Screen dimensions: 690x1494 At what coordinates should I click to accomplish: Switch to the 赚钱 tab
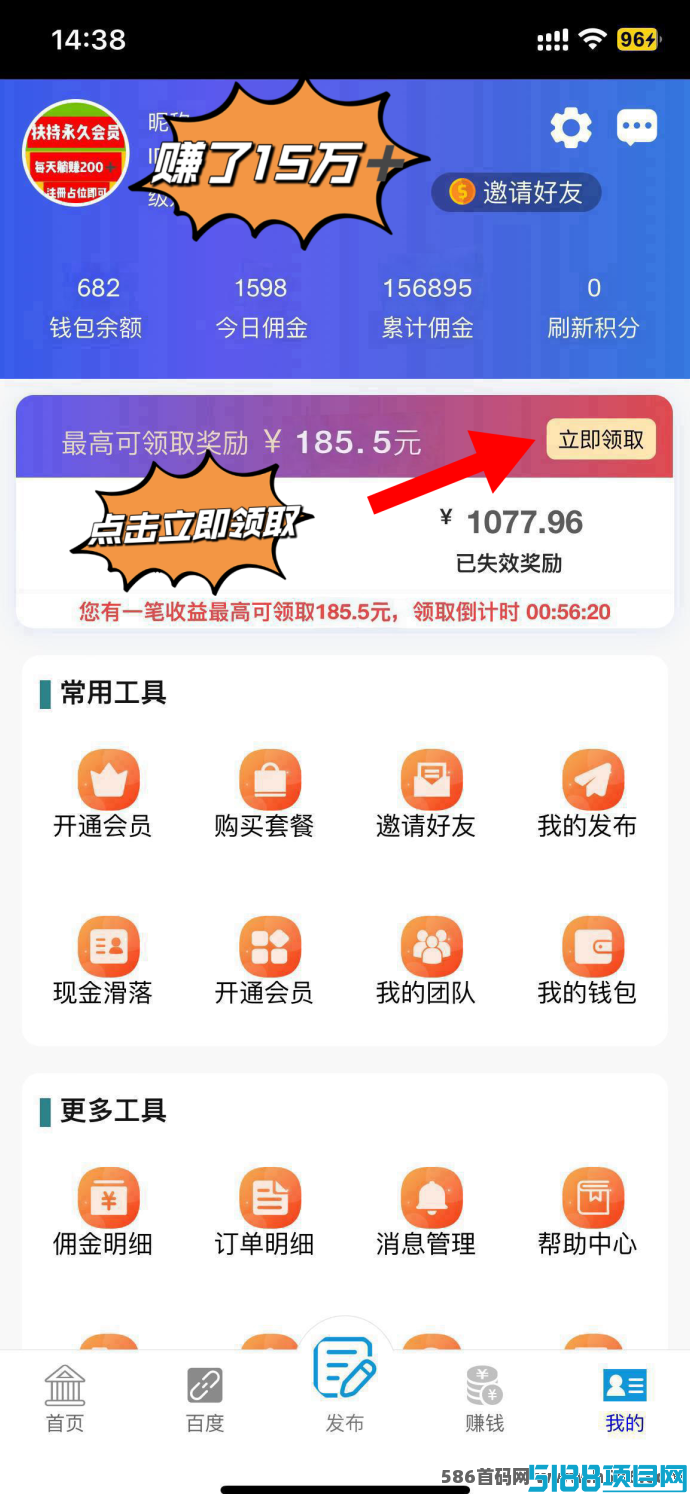coord(485,1399)
